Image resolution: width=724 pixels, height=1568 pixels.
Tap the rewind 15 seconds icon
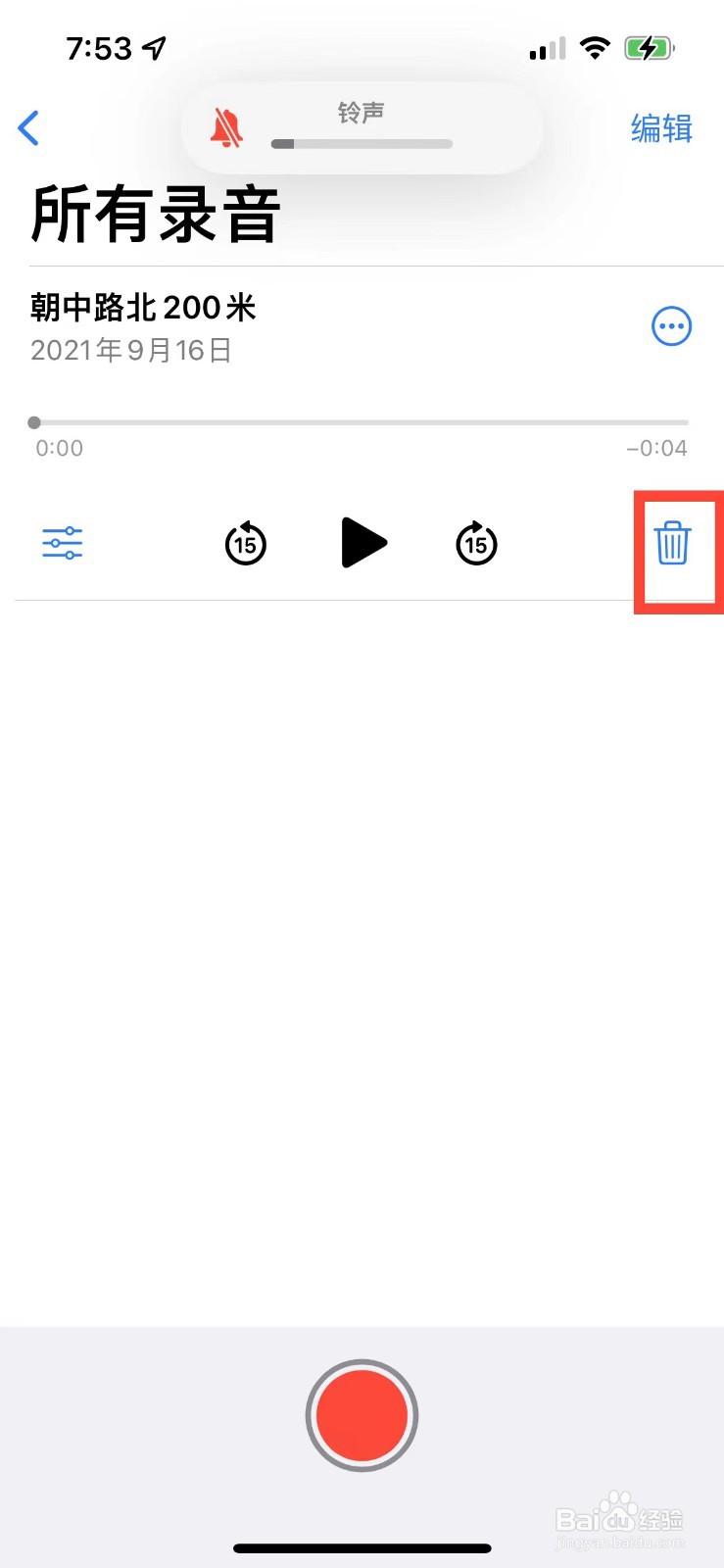pos(245,544)
